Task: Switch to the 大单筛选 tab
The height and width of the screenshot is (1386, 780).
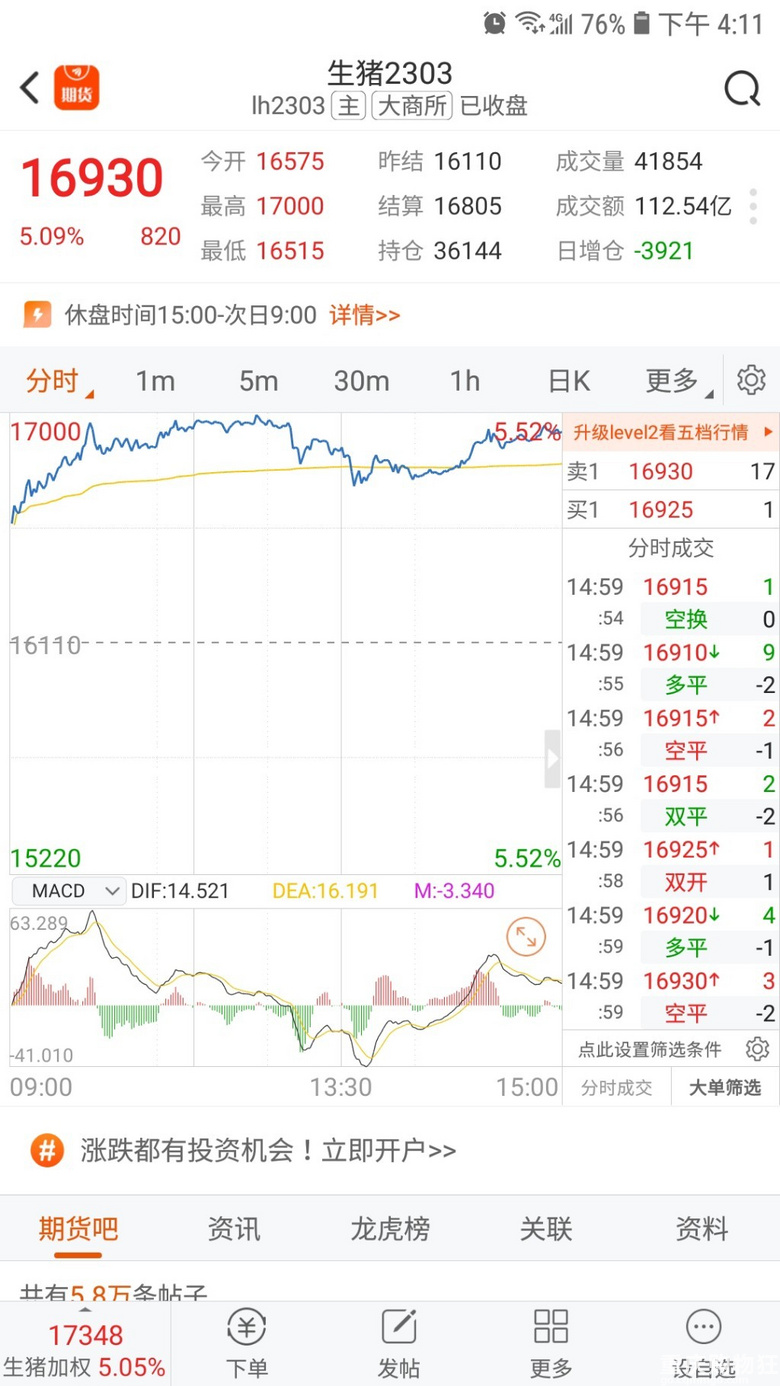Action: (725, 1087)
